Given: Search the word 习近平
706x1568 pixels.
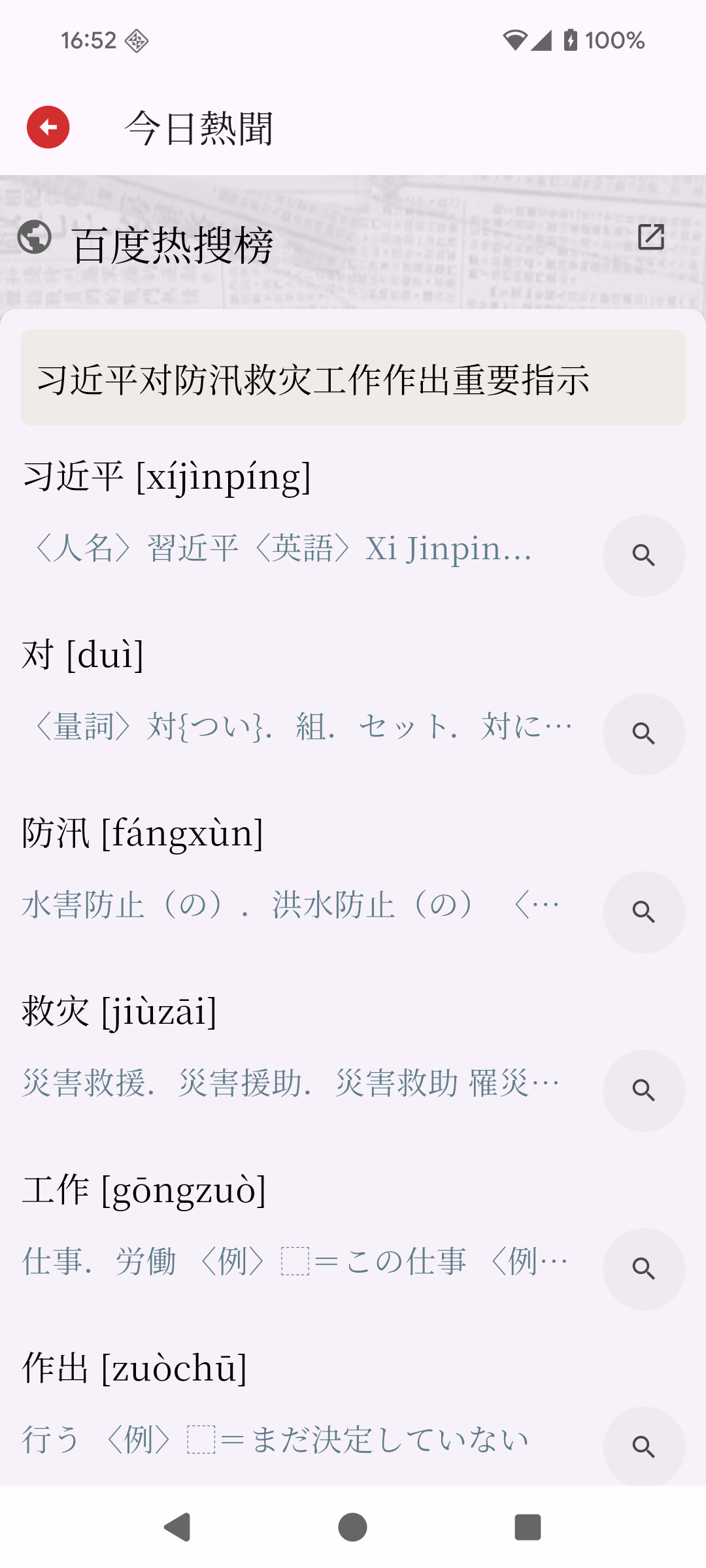Looking at the screenshot, I should [643, 555].
